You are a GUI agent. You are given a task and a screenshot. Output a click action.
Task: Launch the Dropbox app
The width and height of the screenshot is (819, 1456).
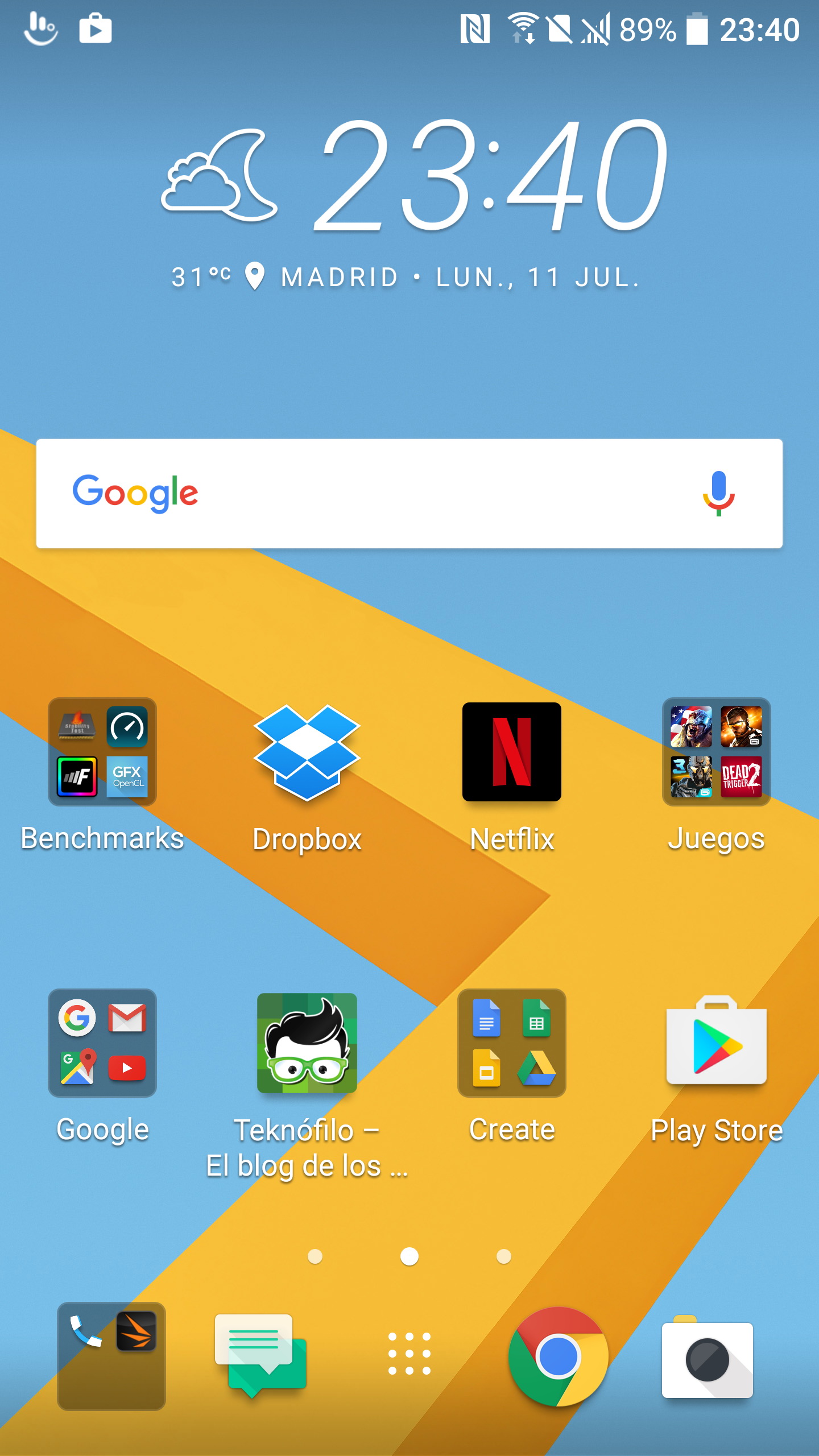pyautogui.click(x=307, y=752)
